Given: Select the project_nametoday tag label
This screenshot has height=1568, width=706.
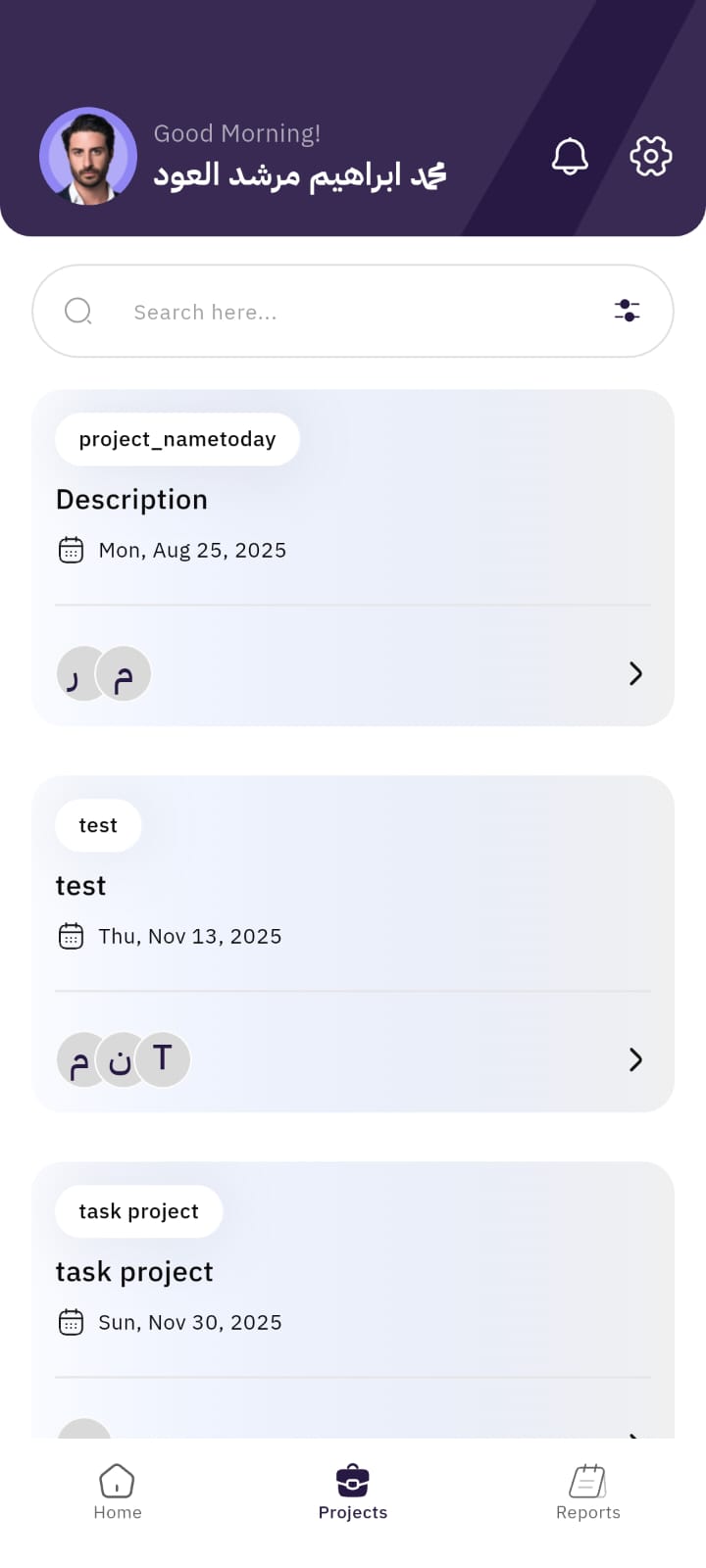Looking at the screenshot, I should [176, 439].
